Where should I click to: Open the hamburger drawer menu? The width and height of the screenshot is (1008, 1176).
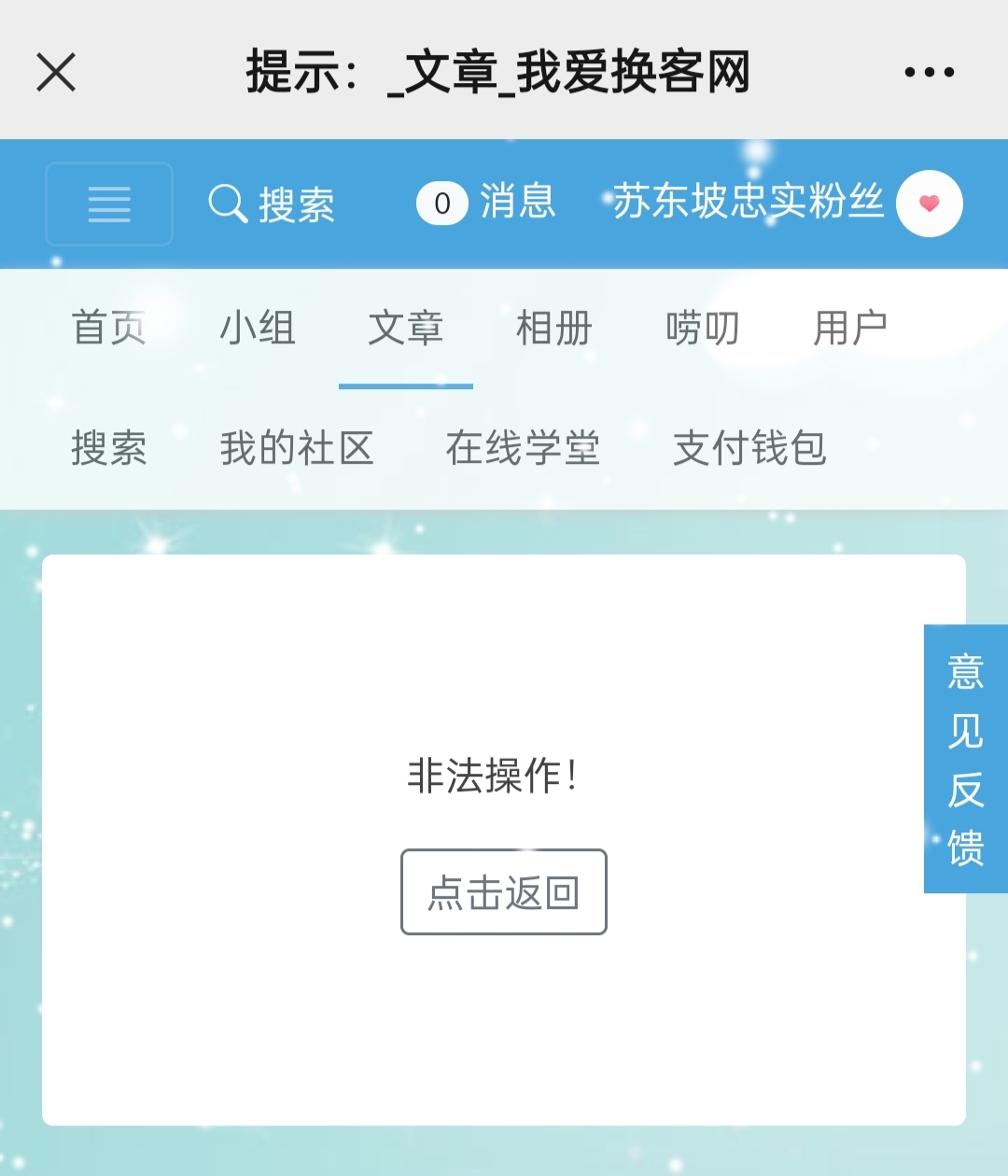[109, 203]
